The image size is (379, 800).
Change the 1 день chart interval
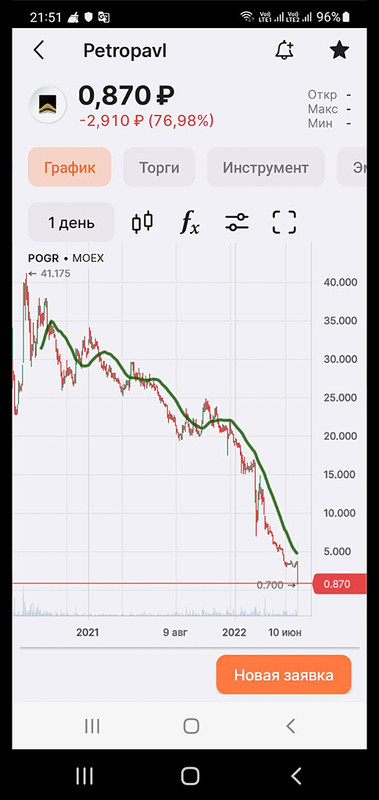coord(71,222)
